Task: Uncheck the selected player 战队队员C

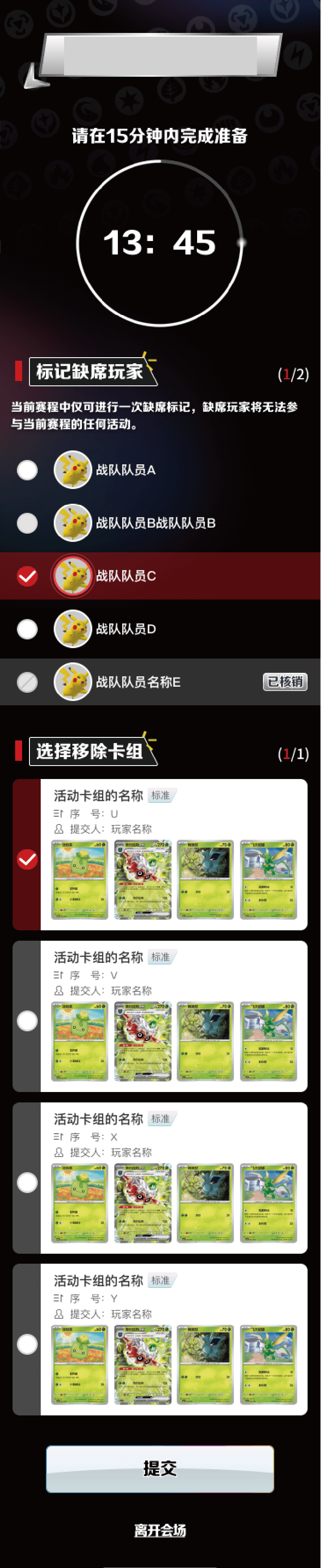Action: (27, 576)
